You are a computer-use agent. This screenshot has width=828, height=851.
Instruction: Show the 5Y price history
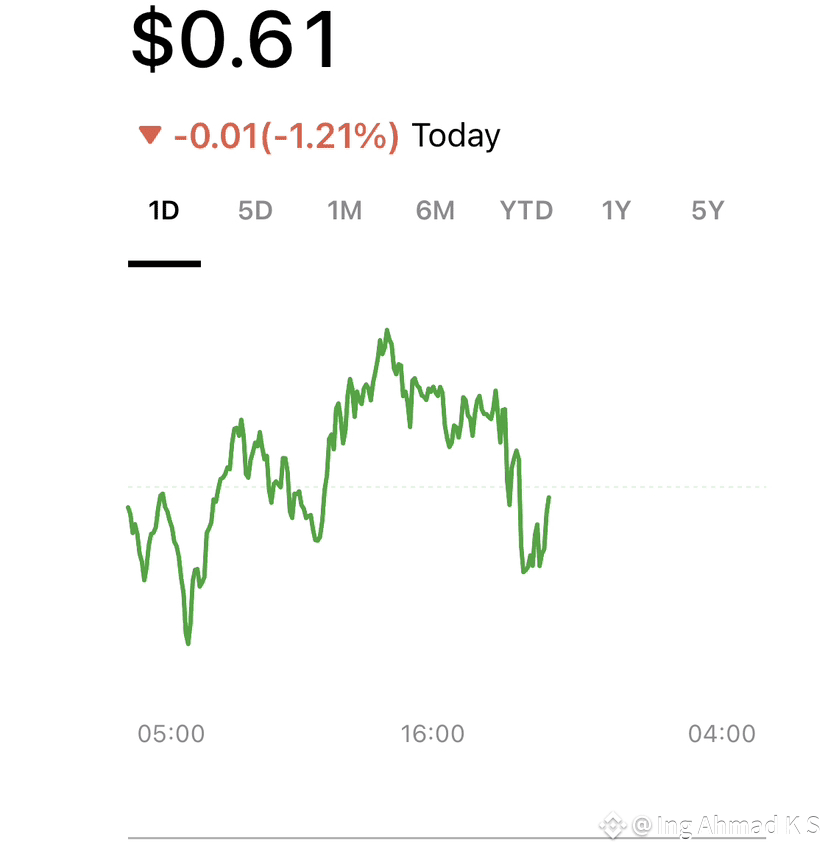point(707,211)
